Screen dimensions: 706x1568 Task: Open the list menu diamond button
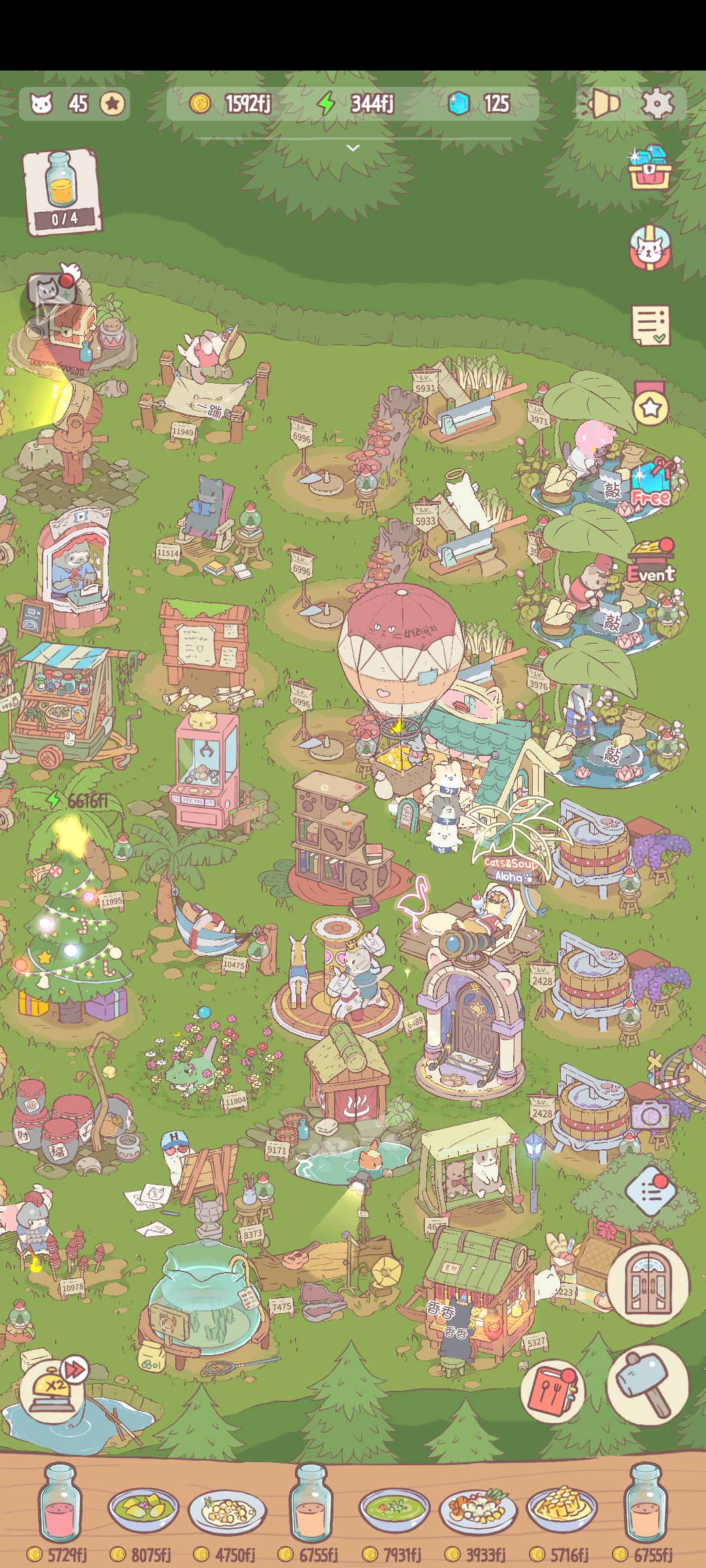pos(650,1190)
